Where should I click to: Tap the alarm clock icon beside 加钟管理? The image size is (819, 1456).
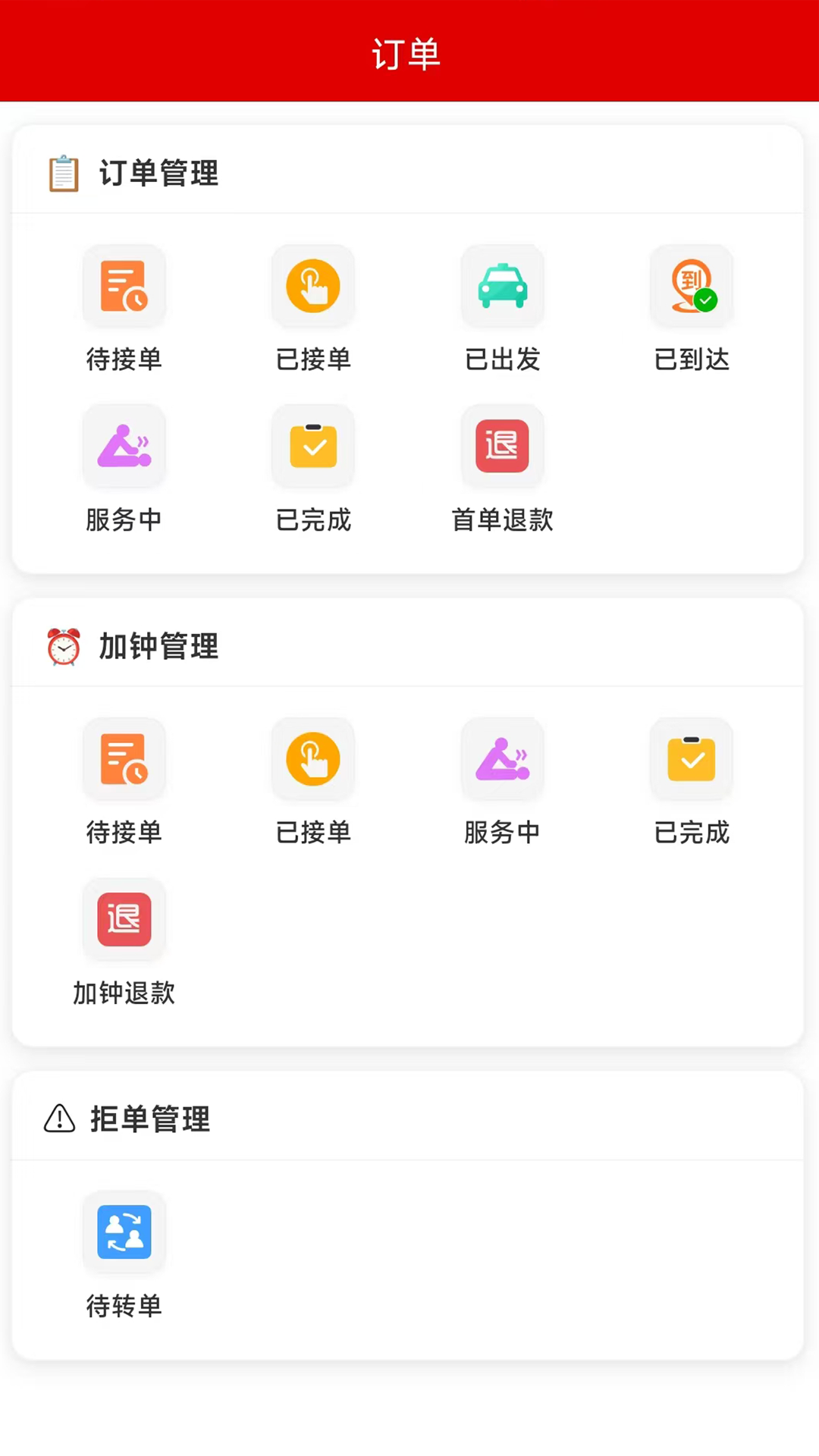pyautogui.click(x=63, y=647)
